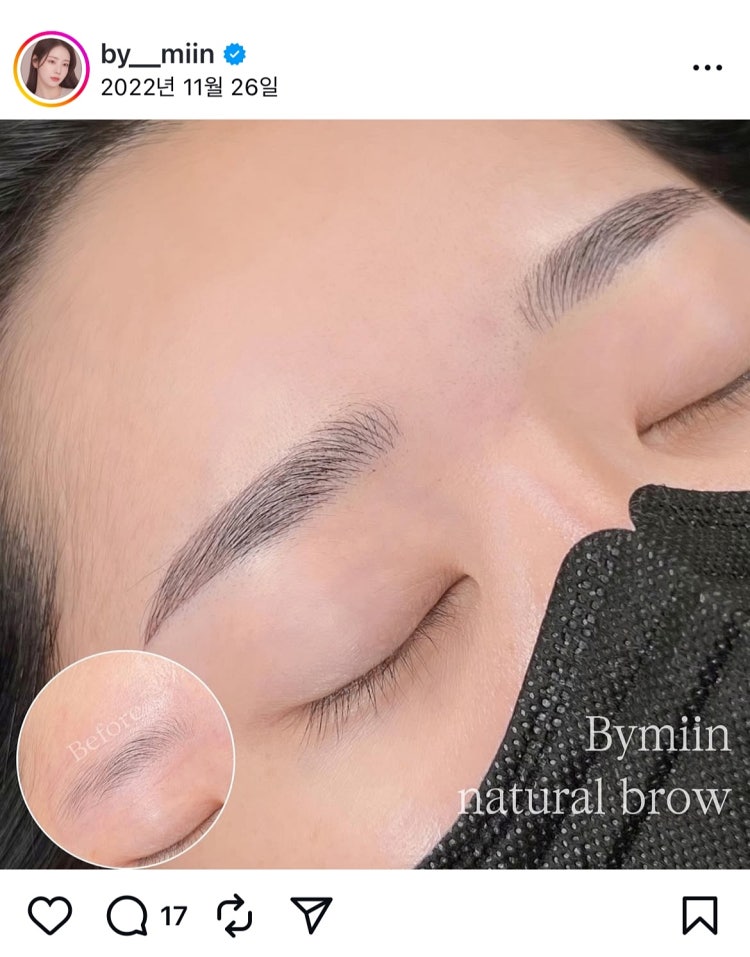Open by__miin's profile picture story

click(x=51, y=69)
